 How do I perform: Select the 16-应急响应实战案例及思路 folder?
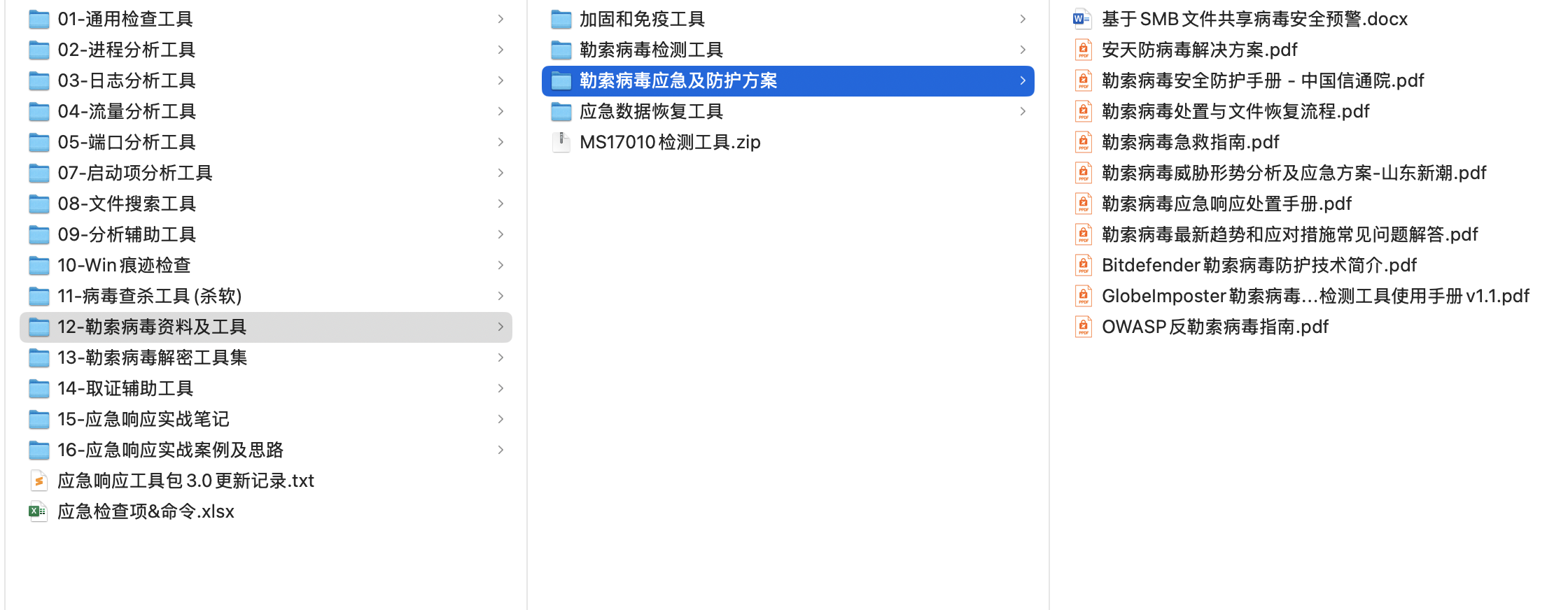170,450
